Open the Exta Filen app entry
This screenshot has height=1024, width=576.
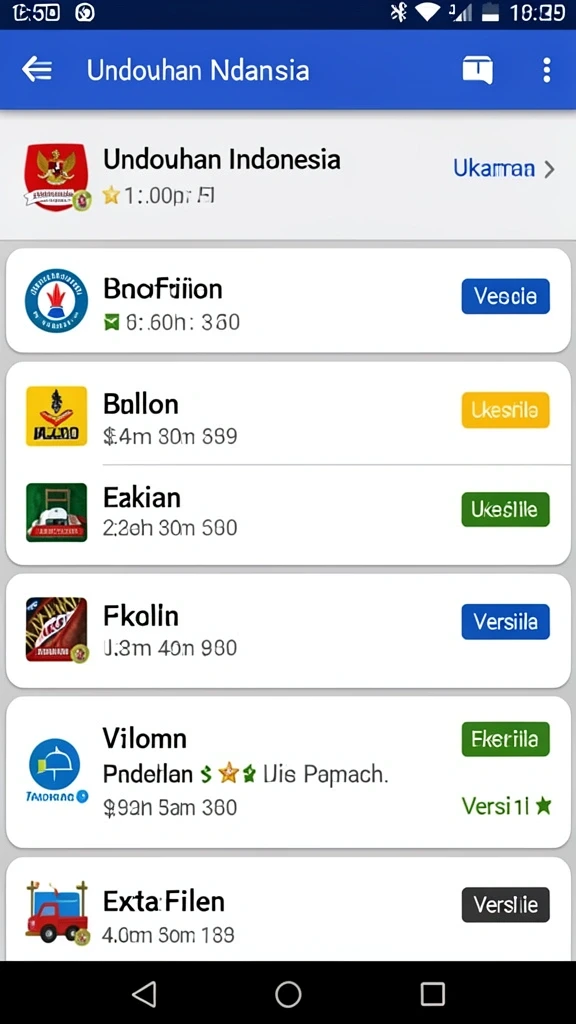click(288, 909)
